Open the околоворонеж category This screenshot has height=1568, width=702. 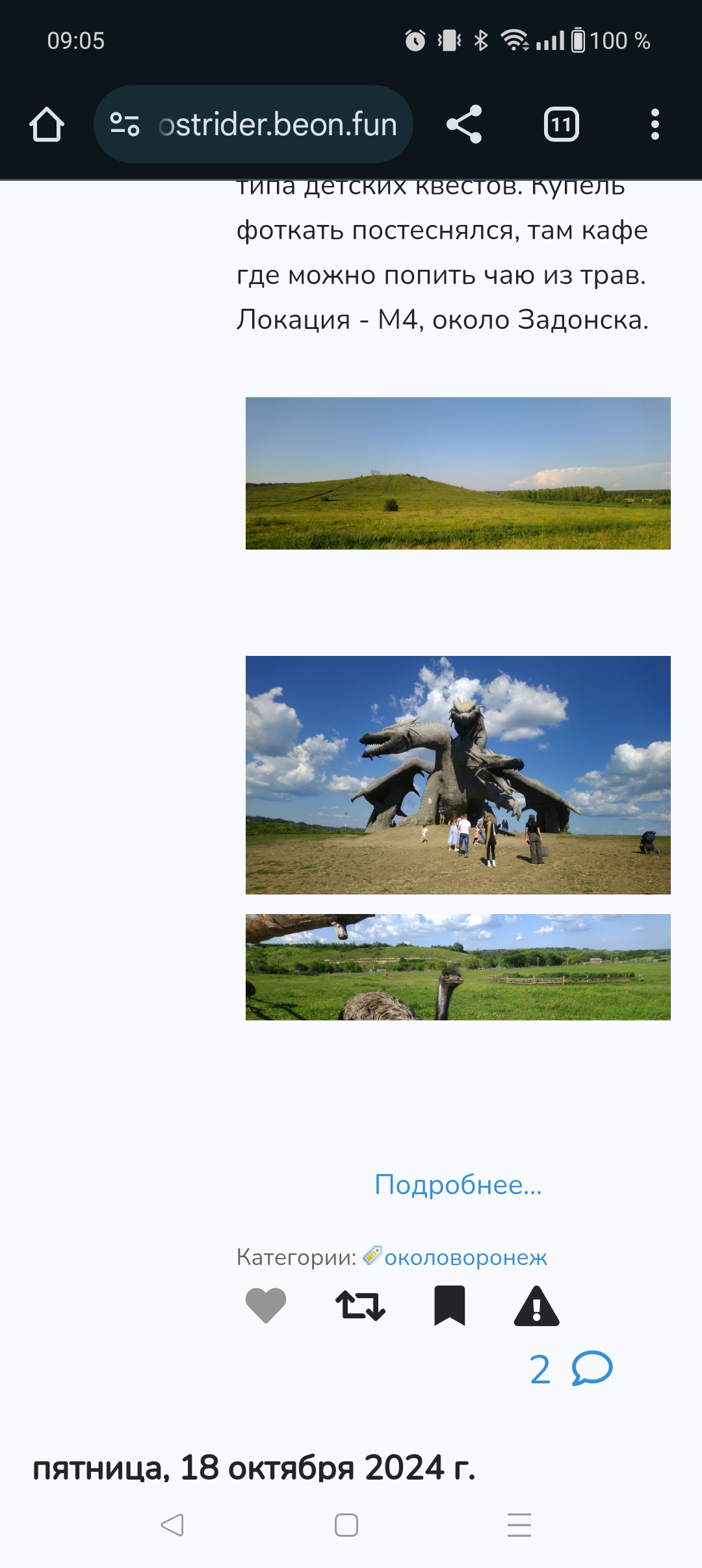[x=465, y=1257]
